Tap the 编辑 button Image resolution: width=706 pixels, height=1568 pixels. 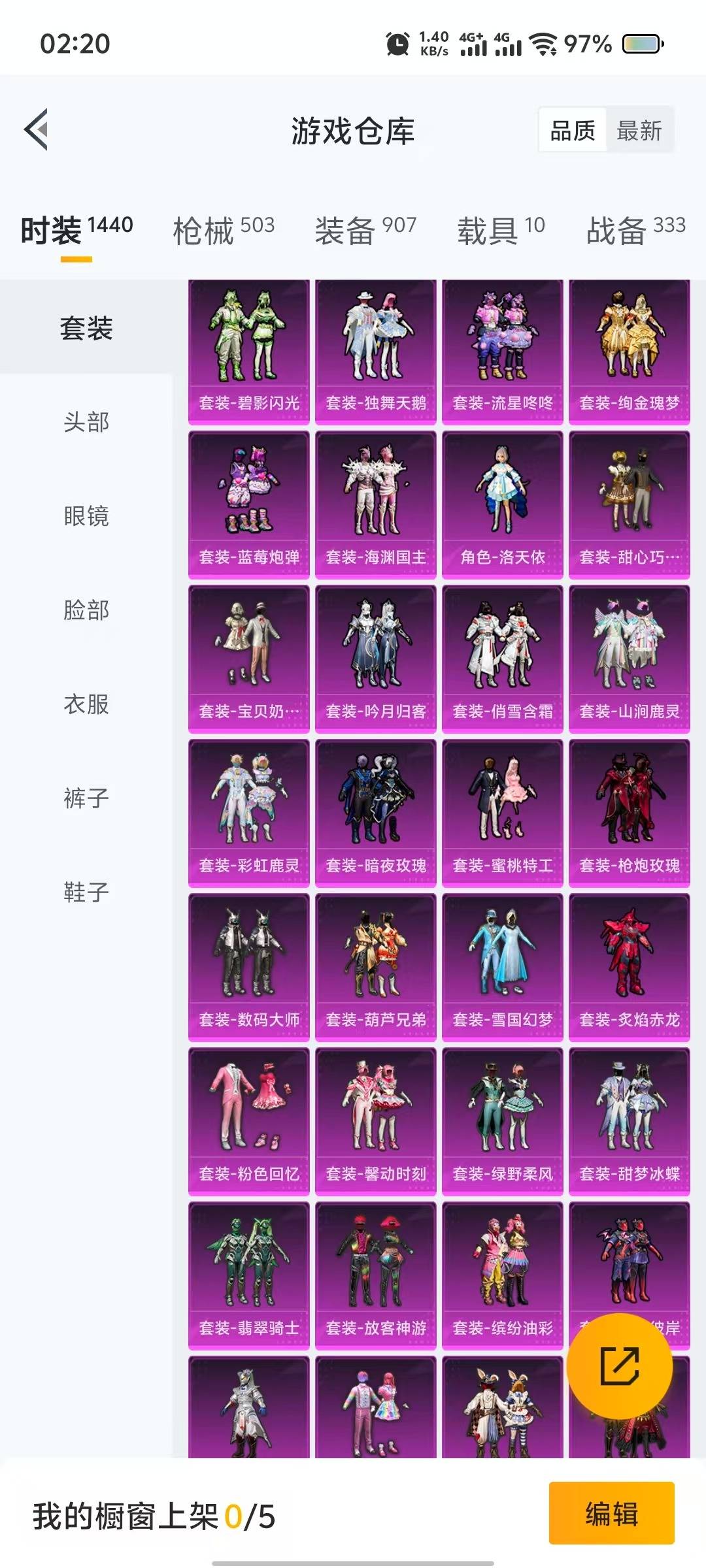(x=612, y=1513)
